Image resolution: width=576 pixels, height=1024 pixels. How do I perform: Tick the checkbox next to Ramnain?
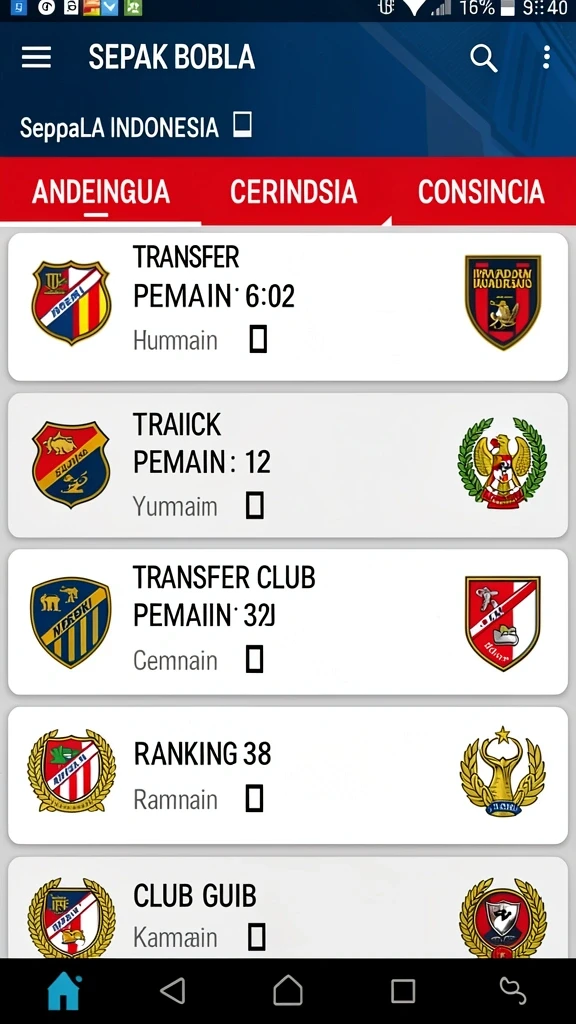coord(254,799)
